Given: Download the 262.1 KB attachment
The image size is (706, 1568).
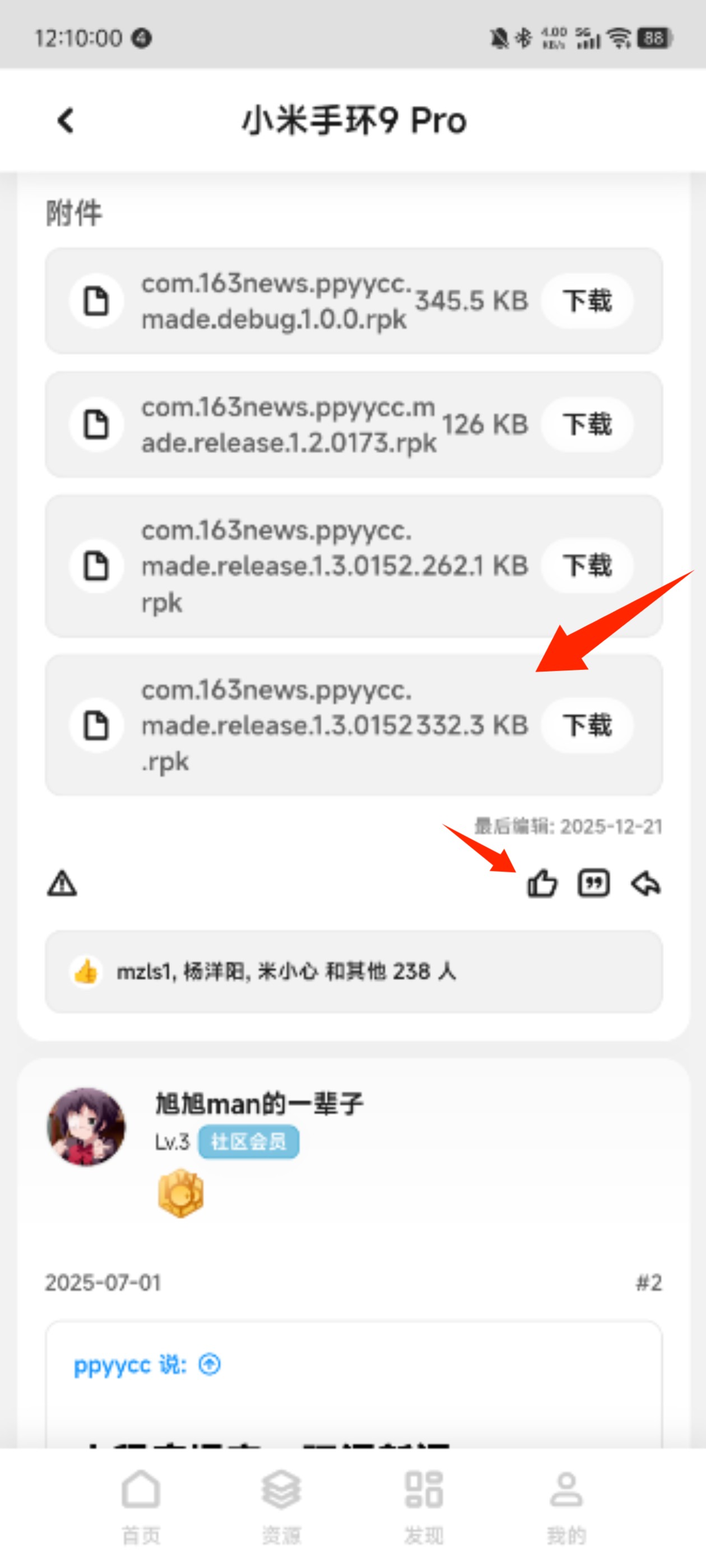Looking at the screenshot, I should tap(587, 566).
